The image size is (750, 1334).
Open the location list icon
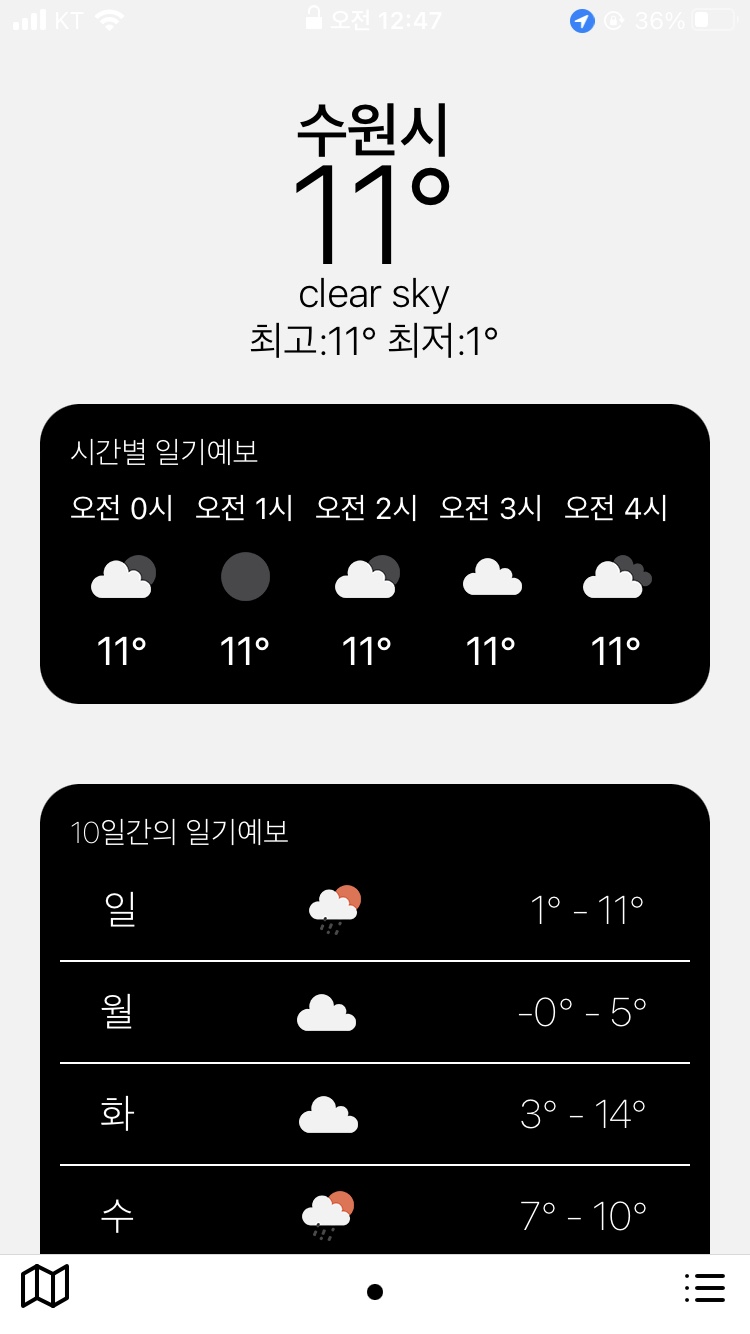pyautogui.click(x=705, y=1287)
